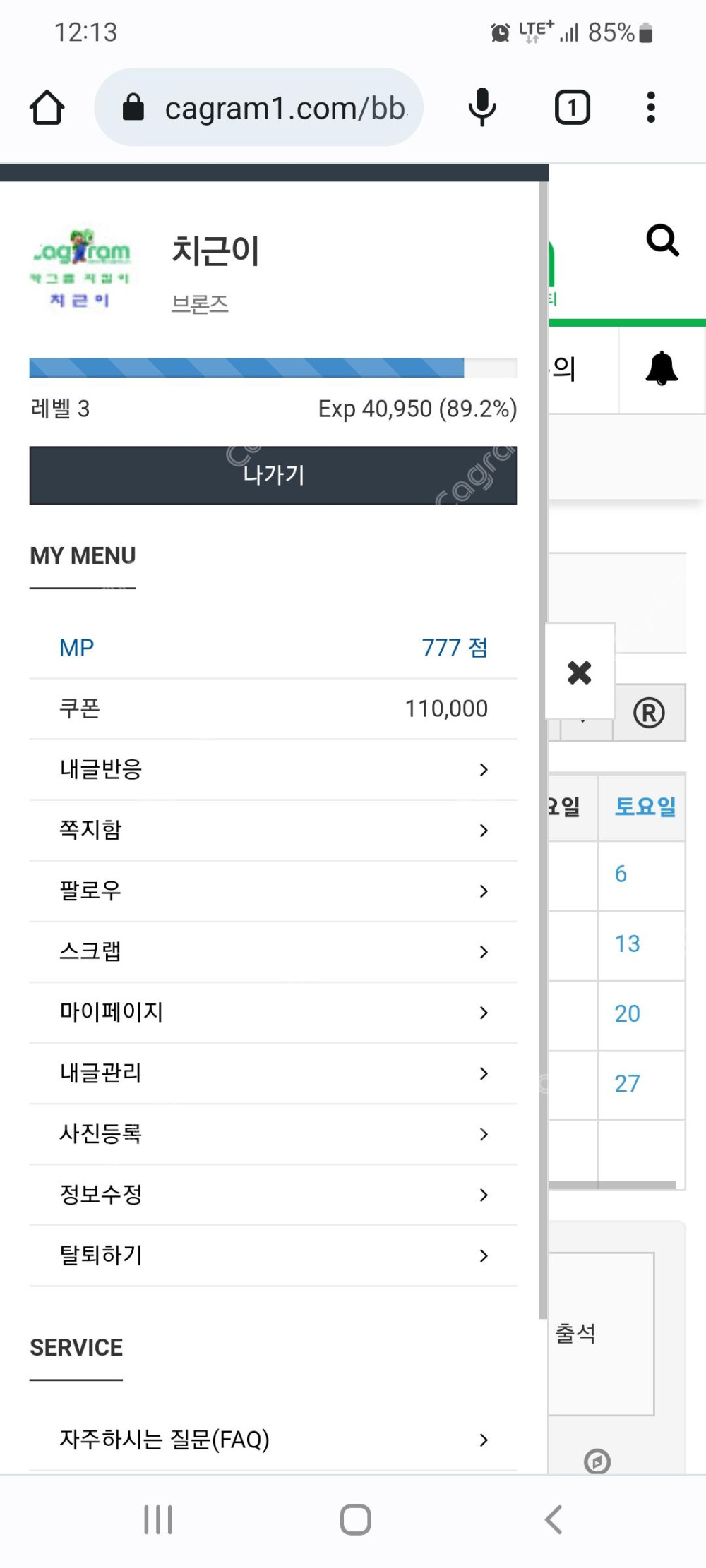Open 정보수정 to edit profile
The image size is (706, 1568).
(273, 1194)
